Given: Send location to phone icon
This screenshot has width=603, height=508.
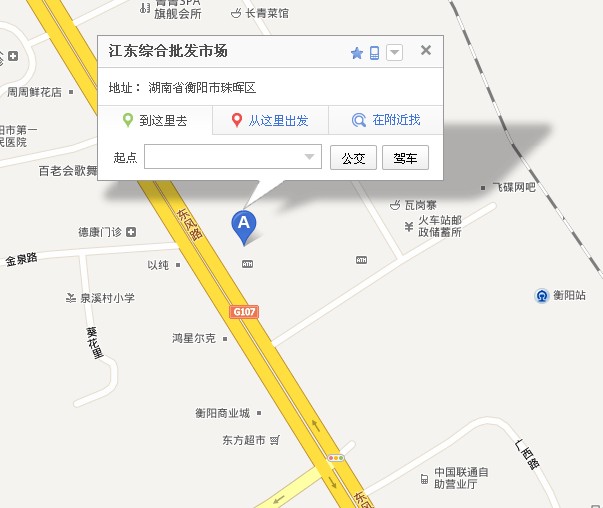Looking at the screenshot, I should click(374, 53).
